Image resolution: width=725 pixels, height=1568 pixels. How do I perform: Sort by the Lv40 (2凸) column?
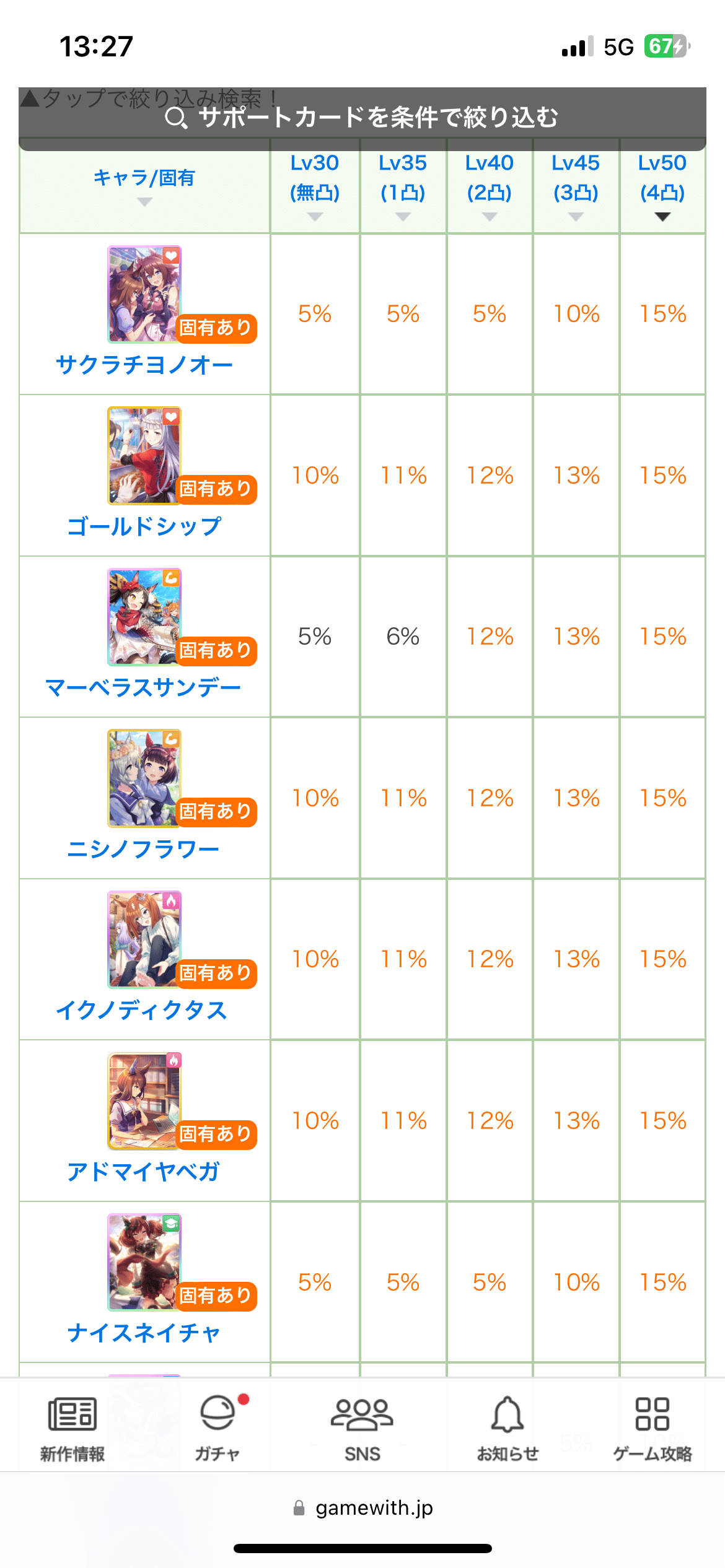(x=490, y=186)
